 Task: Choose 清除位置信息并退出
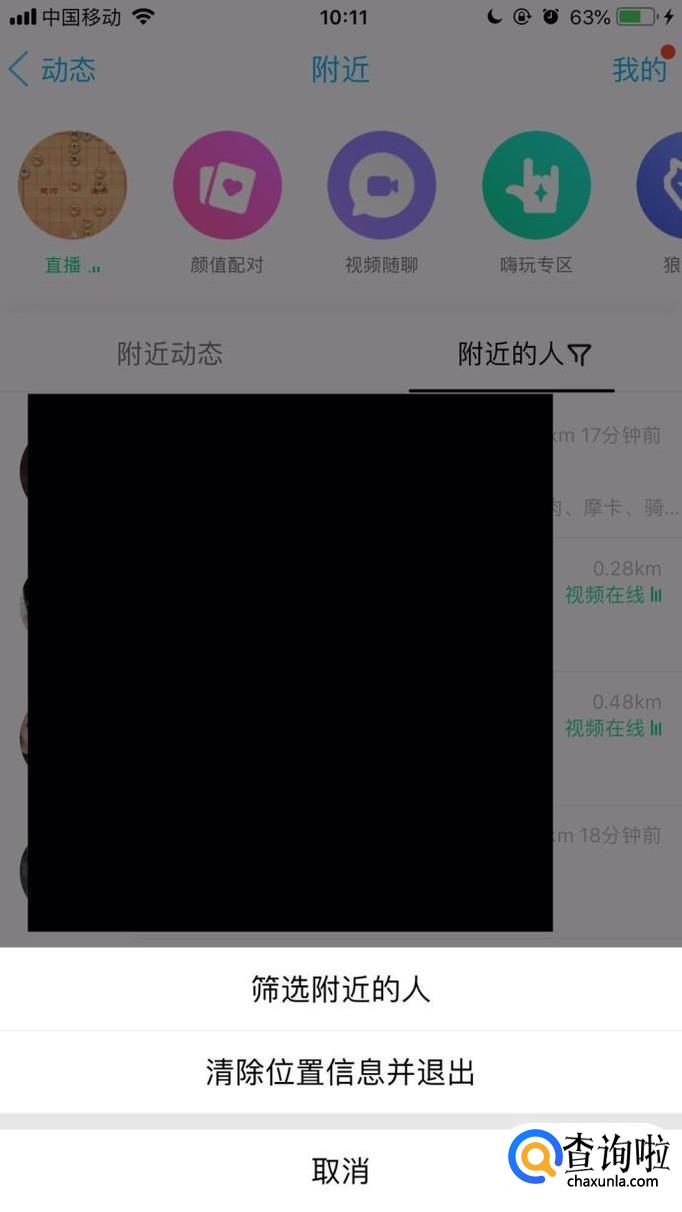click(340, 1072)
